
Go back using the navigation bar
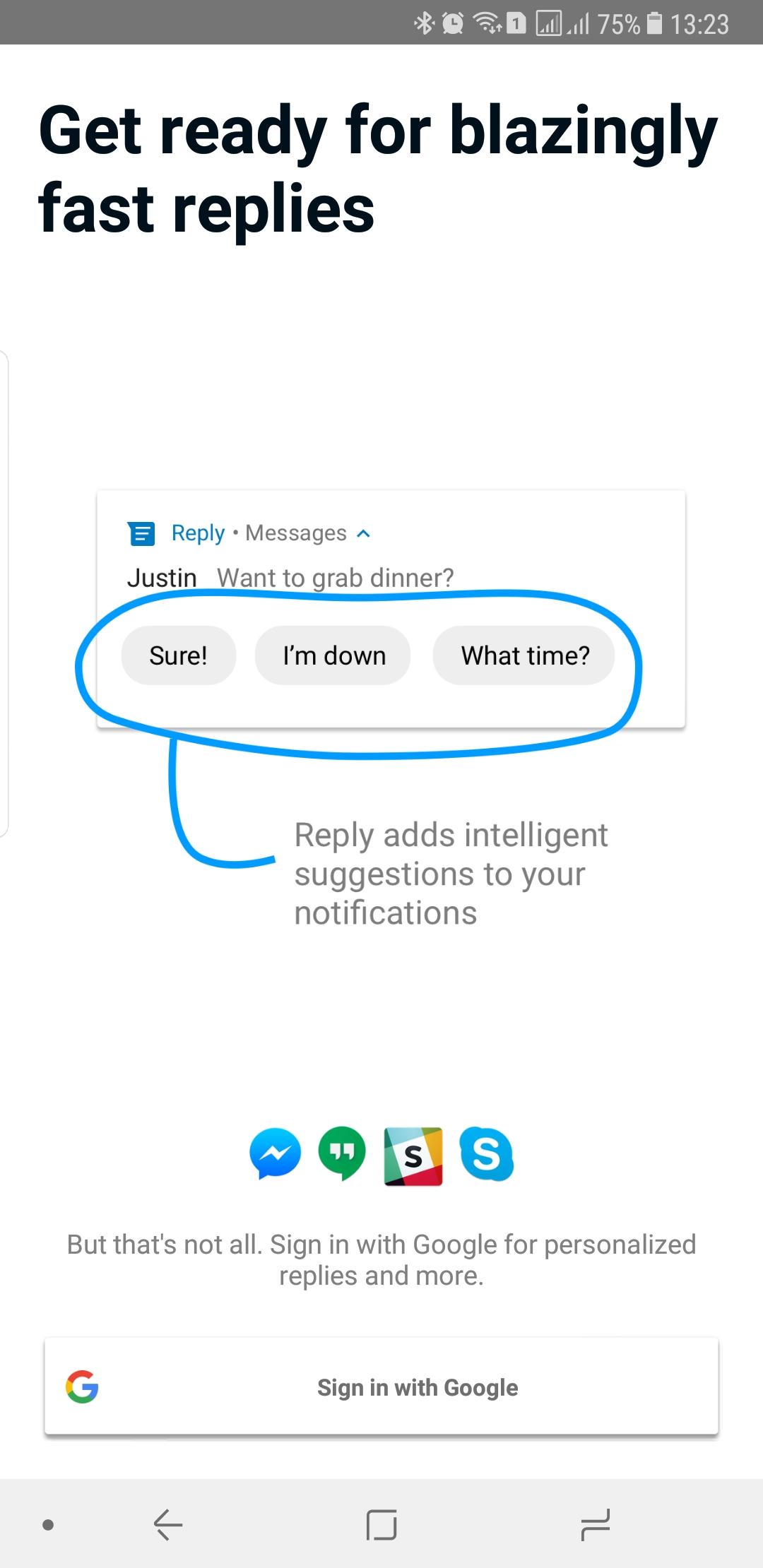click(168, 1524)
